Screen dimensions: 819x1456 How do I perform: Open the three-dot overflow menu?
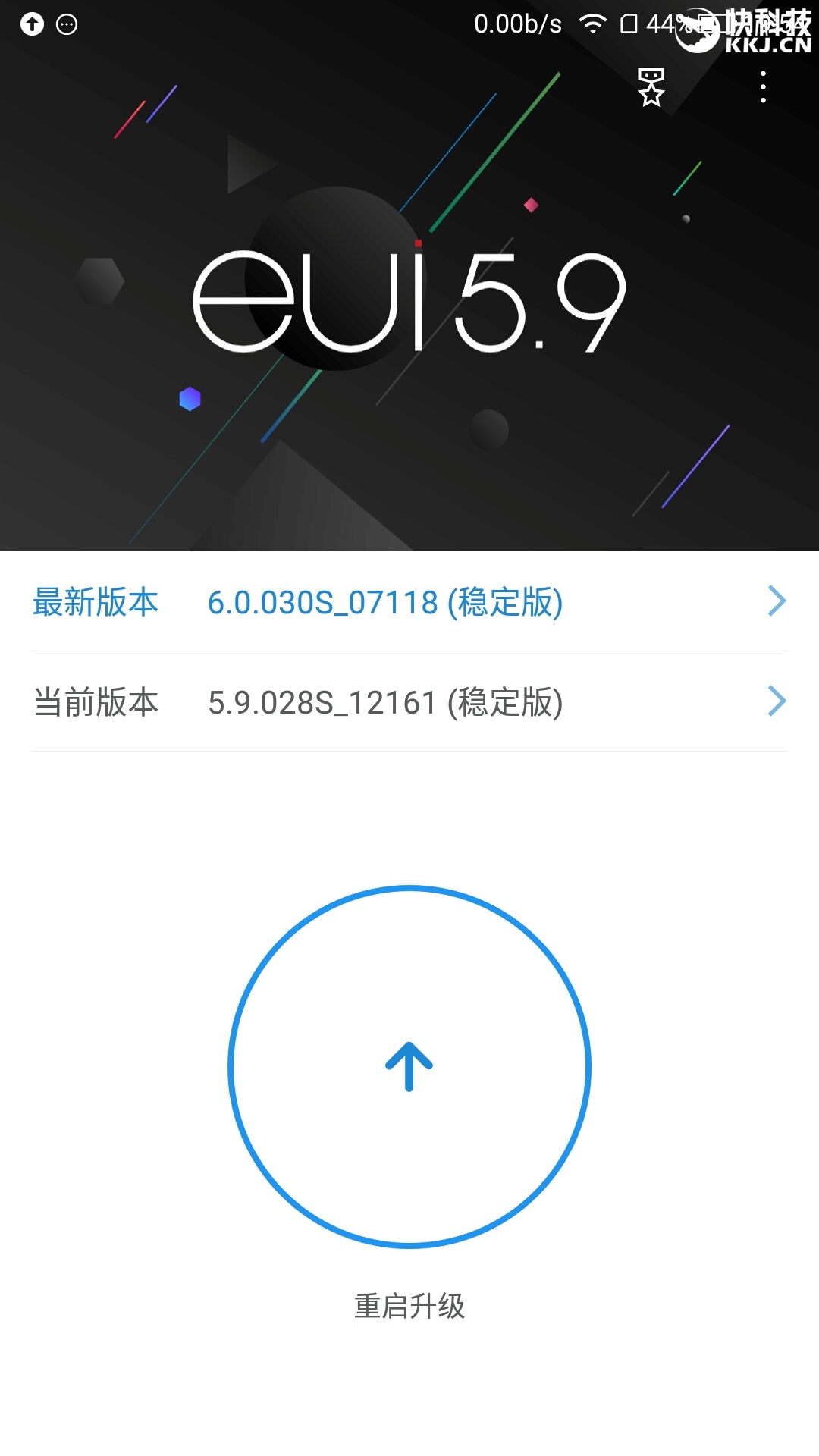[x=763, y=87]
